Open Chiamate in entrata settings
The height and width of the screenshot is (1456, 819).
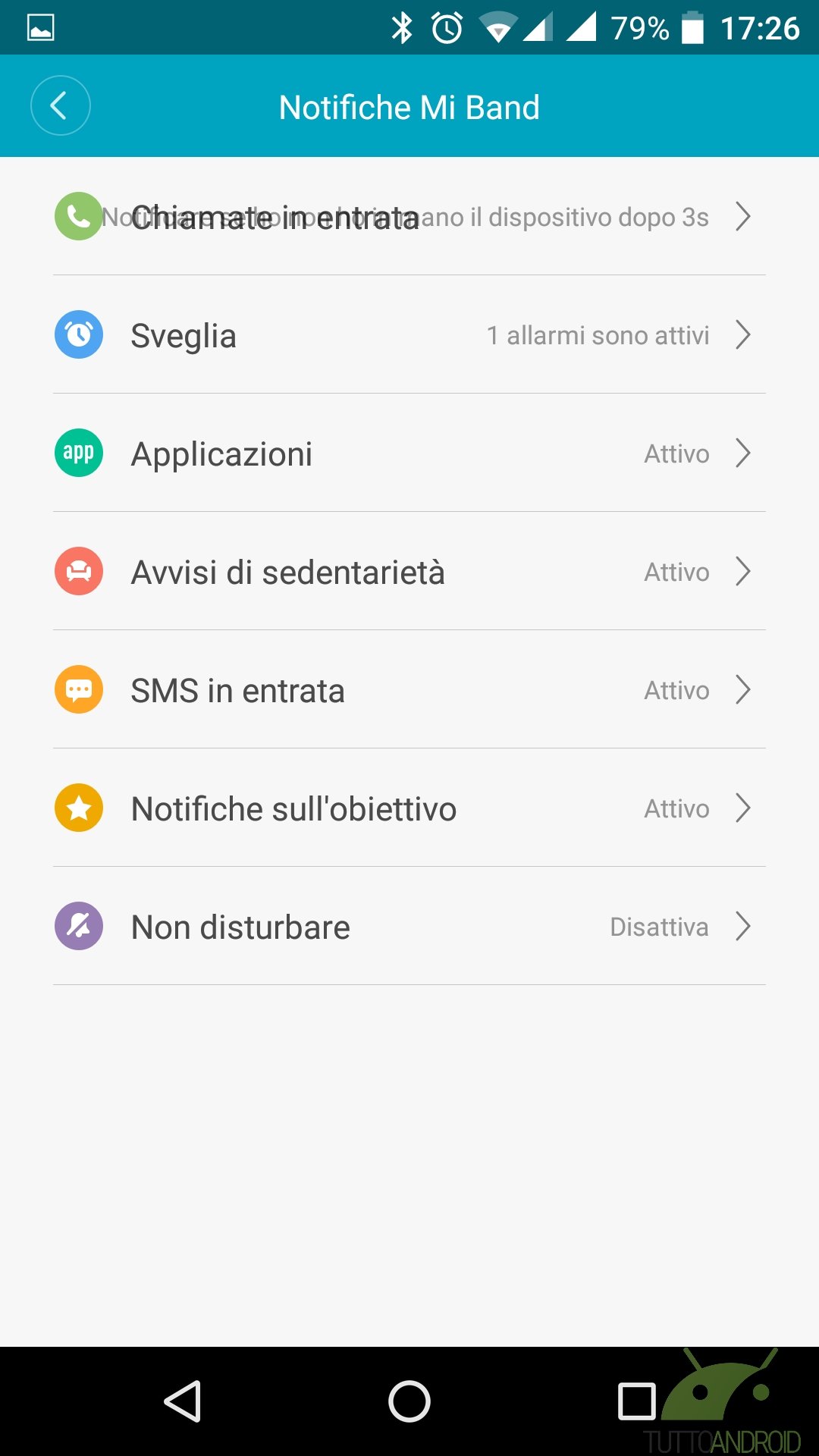click(x=409, y=217)
